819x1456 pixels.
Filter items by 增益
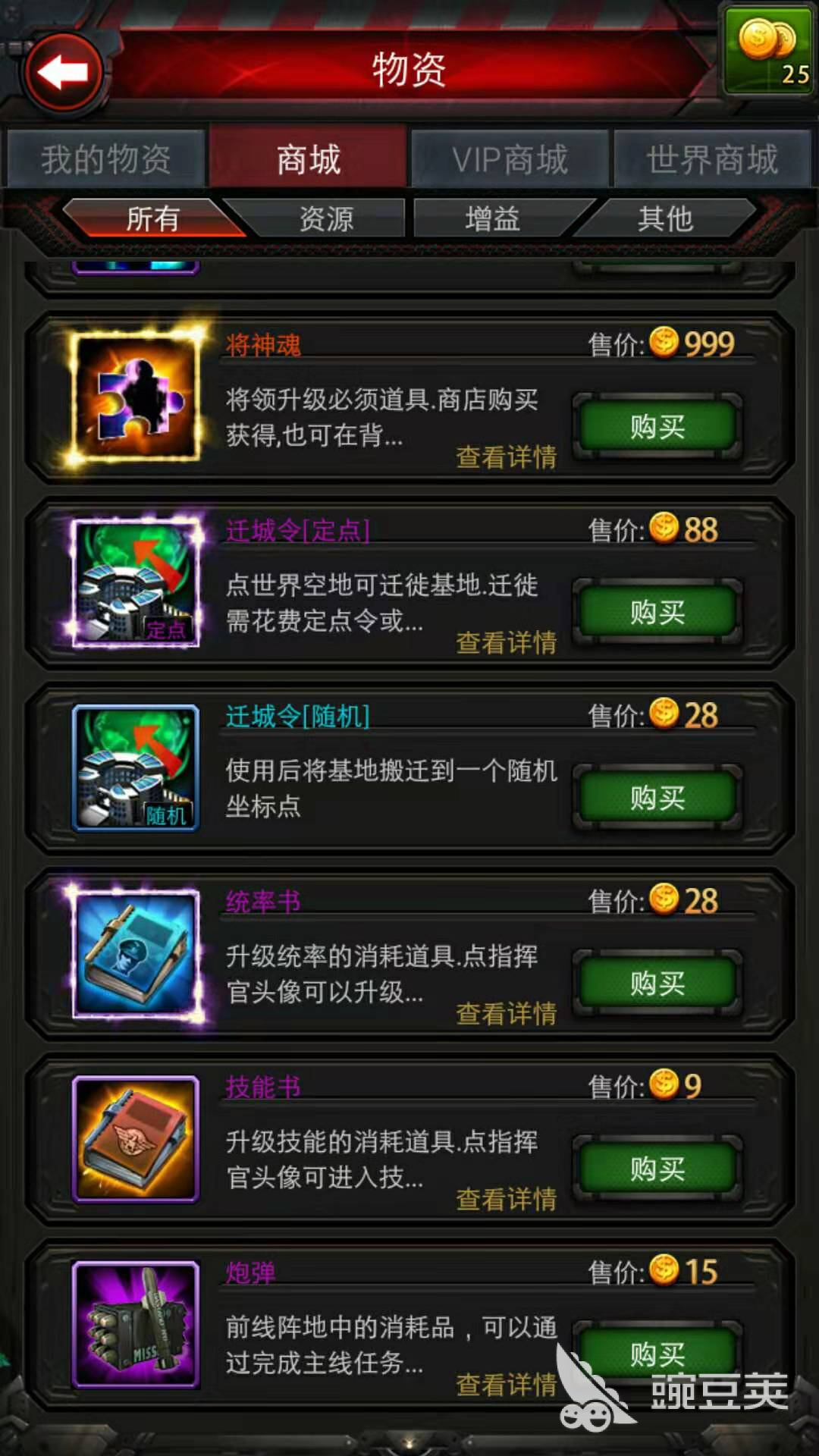click(x=493, y=219)
